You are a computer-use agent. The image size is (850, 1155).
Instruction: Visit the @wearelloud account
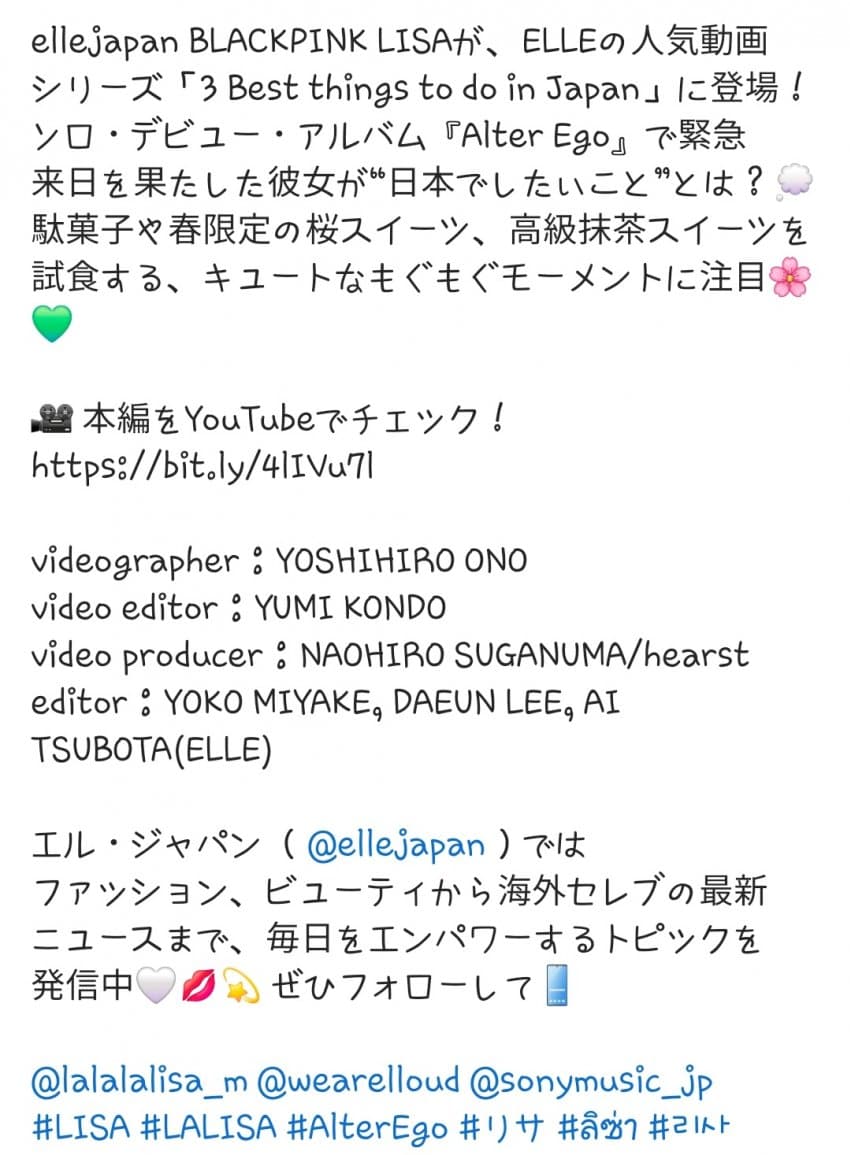pyautogui.click(x=358, y=1081)
